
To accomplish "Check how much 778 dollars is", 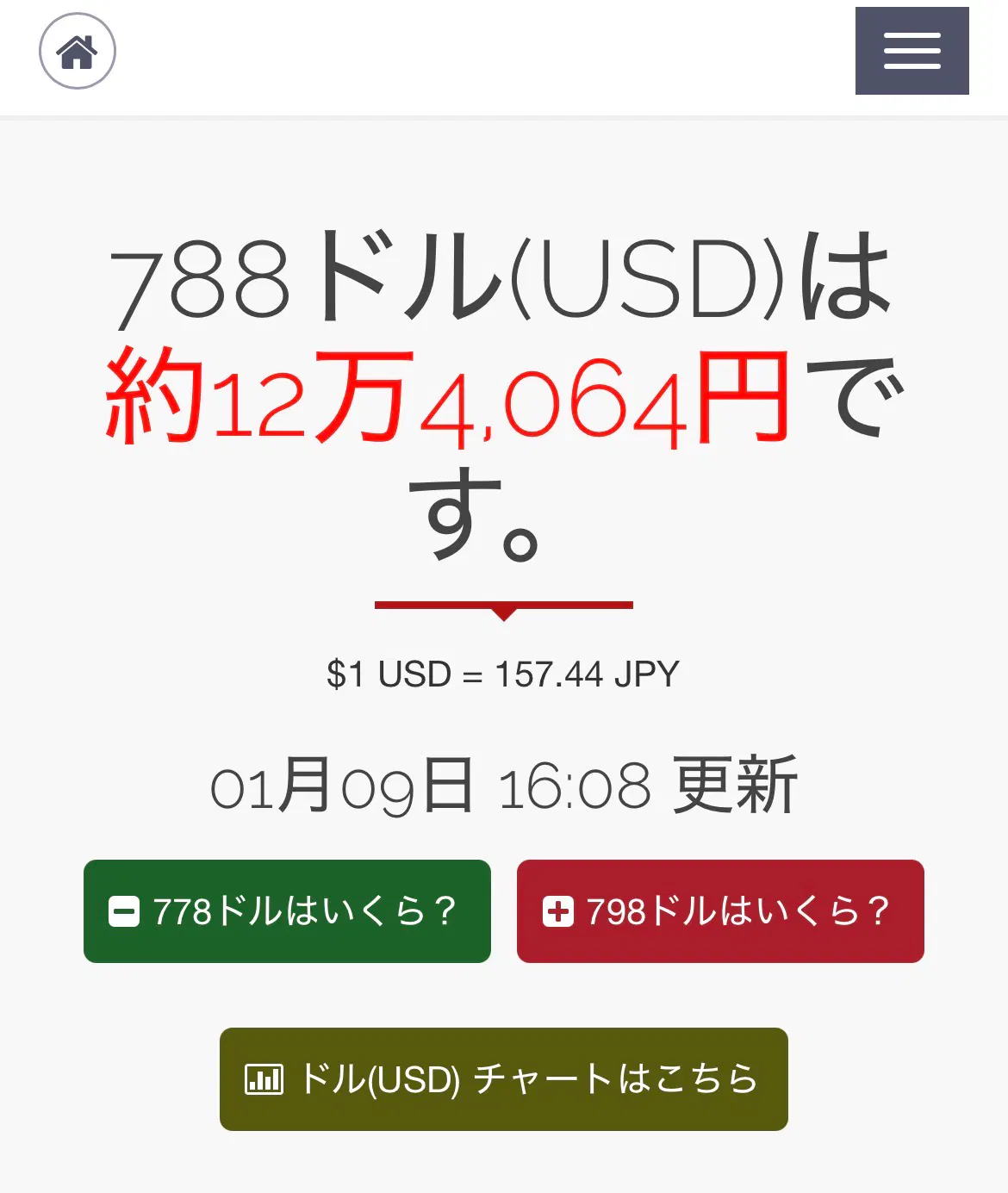I will [287, 910].
